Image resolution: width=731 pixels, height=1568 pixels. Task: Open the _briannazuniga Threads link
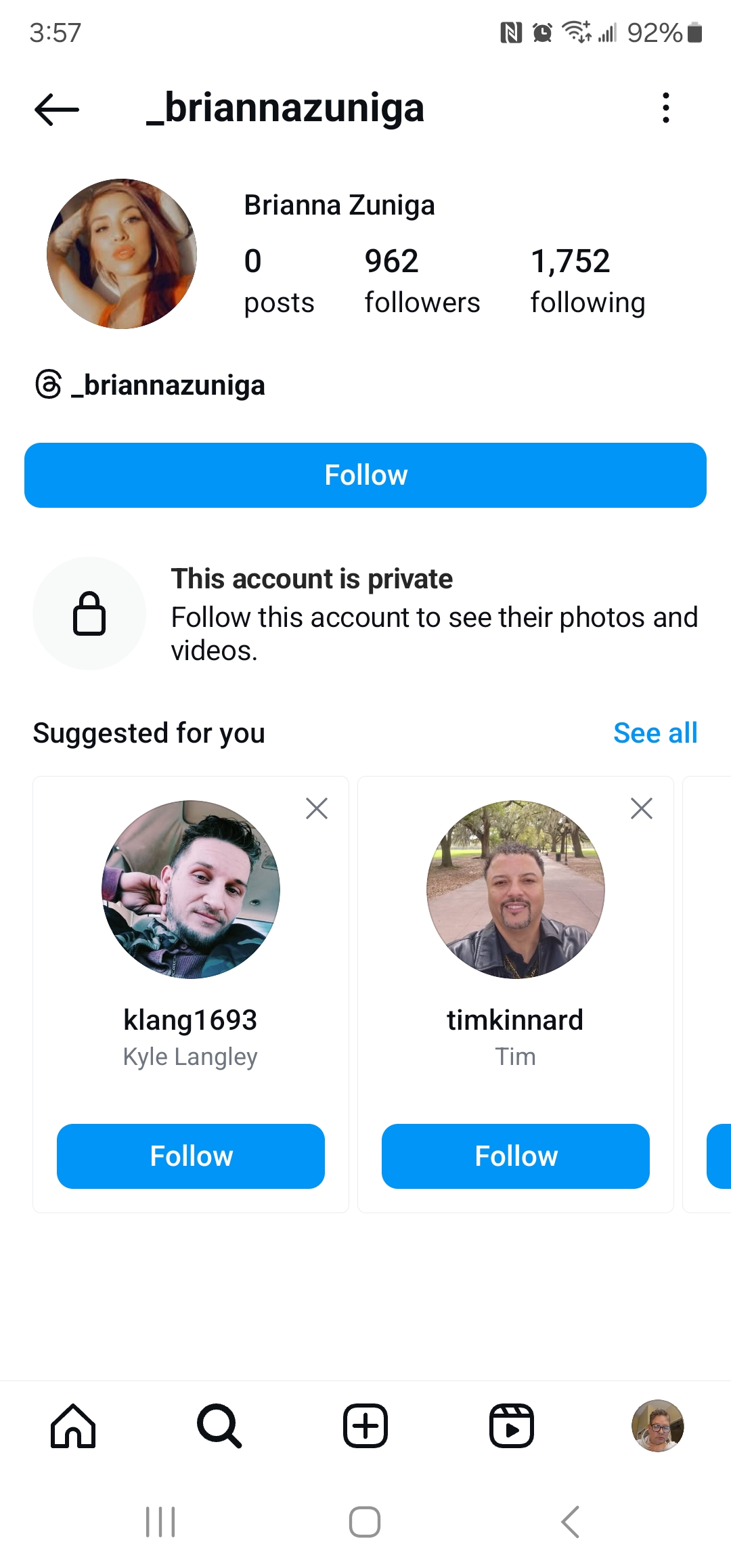pos(151,385)
